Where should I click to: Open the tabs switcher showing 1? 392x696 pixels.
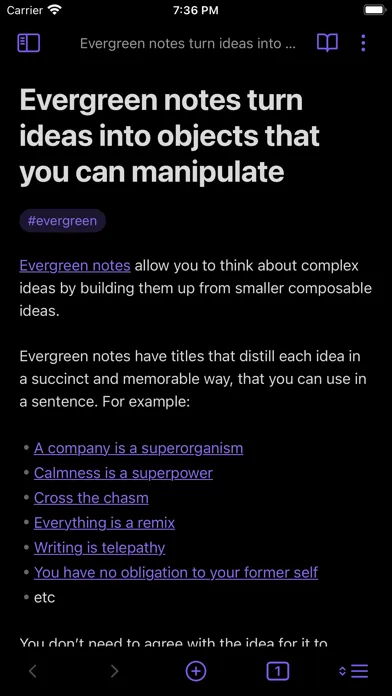[277, 671]
